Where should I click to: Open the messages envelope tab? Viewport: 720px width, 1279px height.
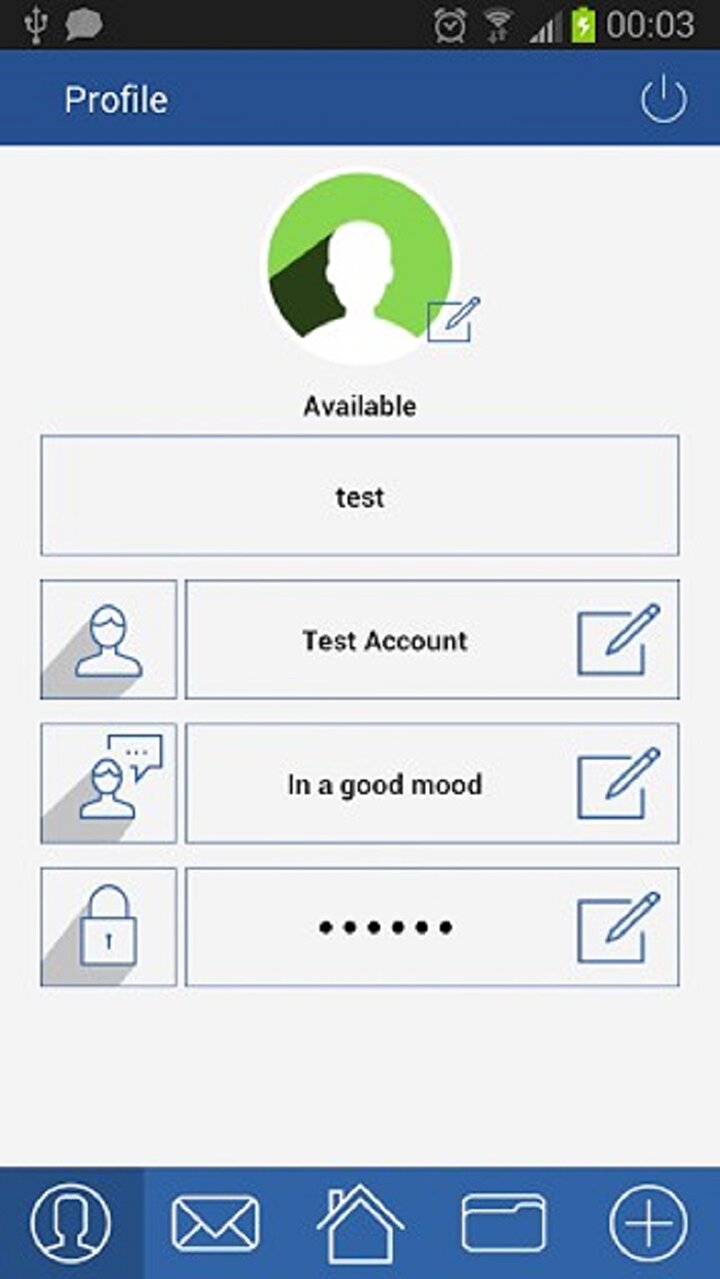(x=215, y=1223)
